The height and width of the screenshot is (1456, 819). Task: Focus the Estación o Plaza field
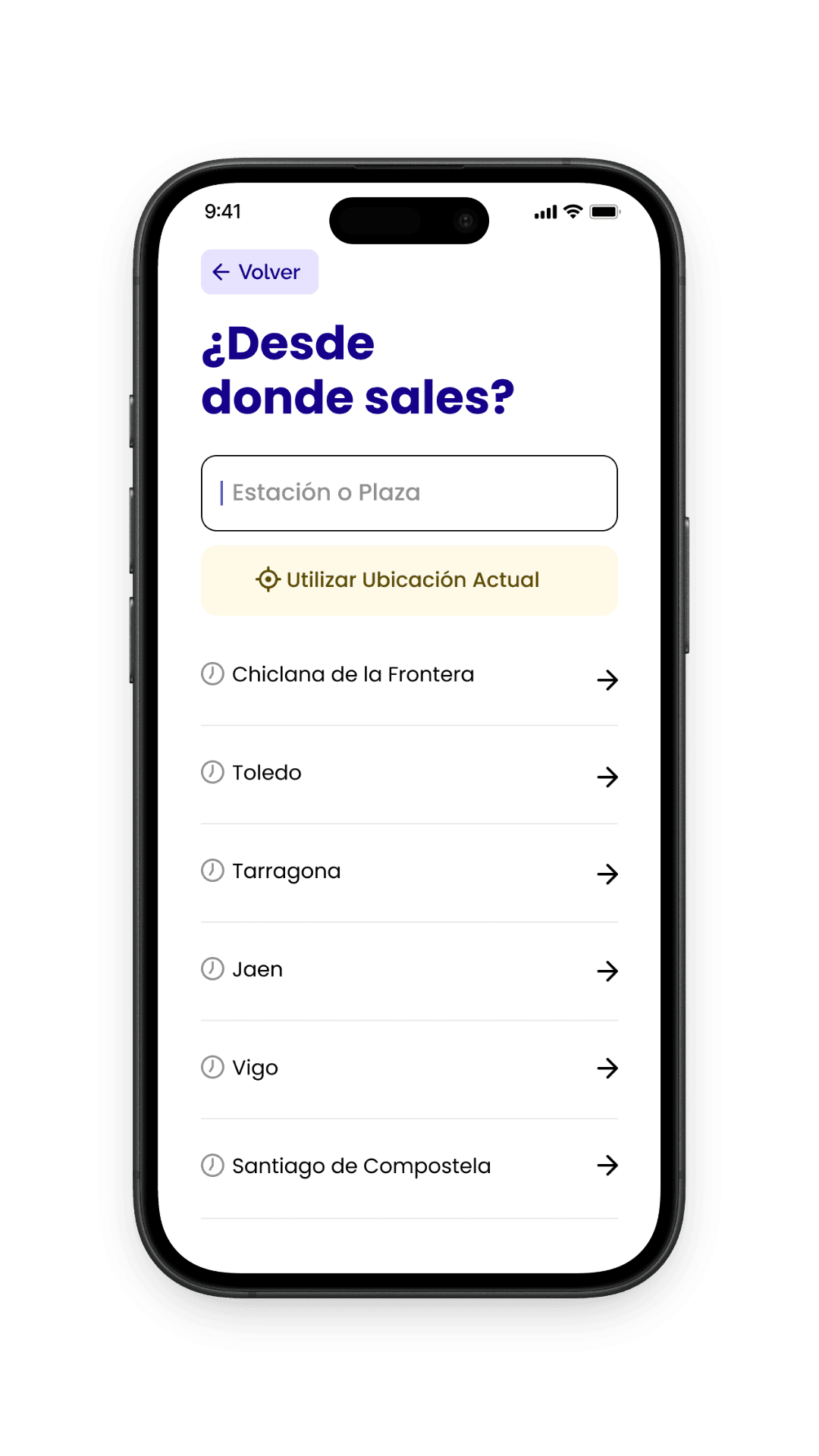[x=409, y=493]
